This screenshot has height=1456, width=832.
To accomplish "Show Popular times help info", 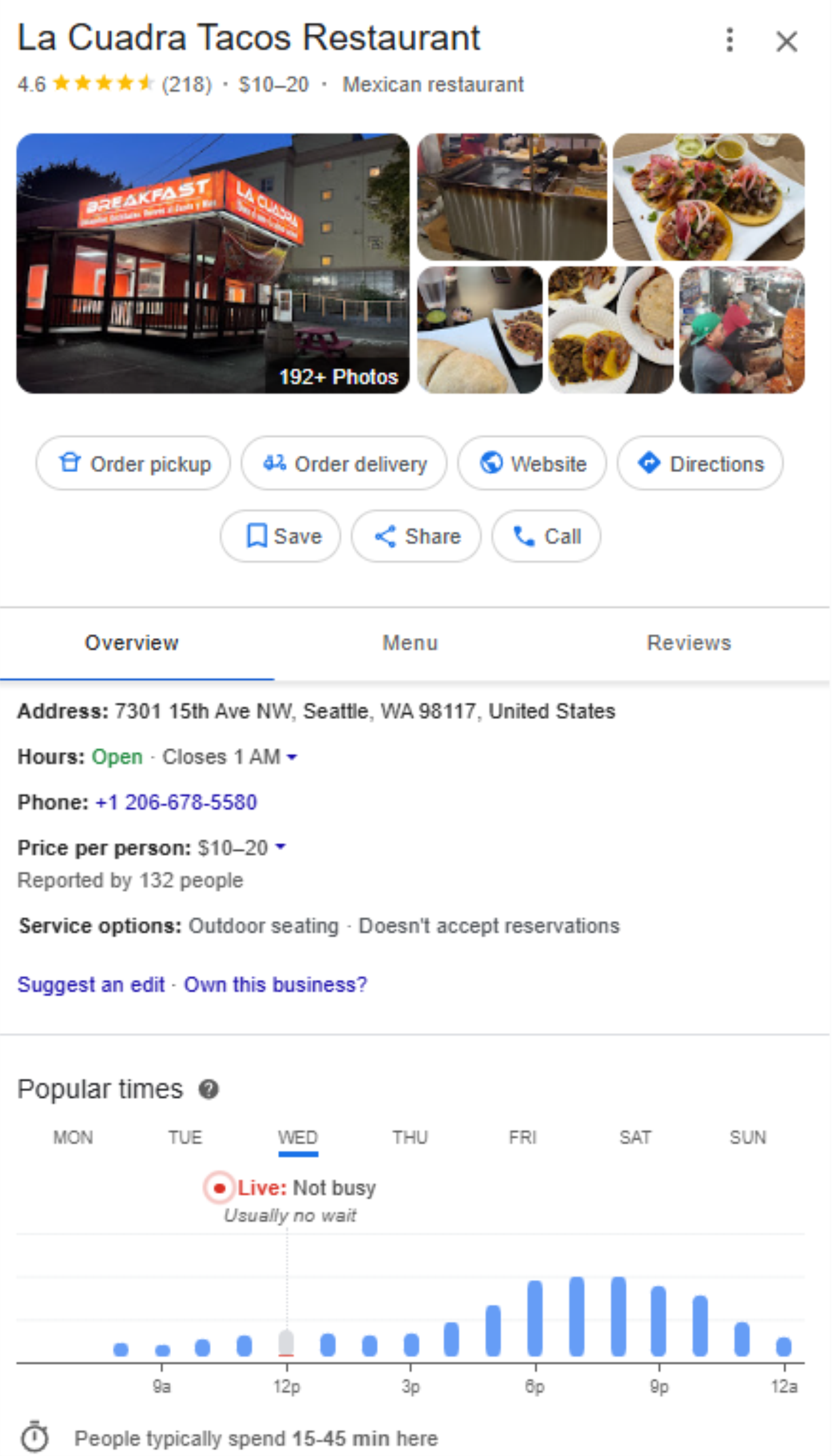I will (x=209, y=1089).
